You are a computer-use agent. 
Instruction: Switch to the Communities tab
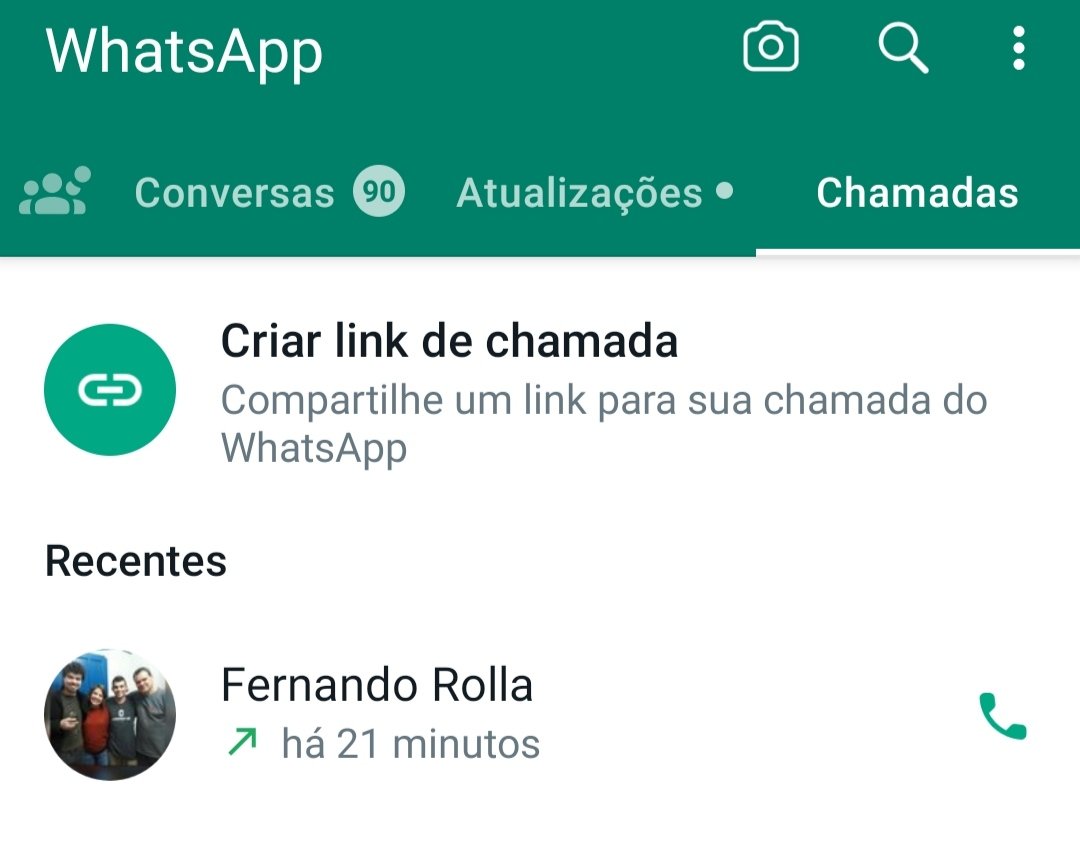tap(54, 192)
